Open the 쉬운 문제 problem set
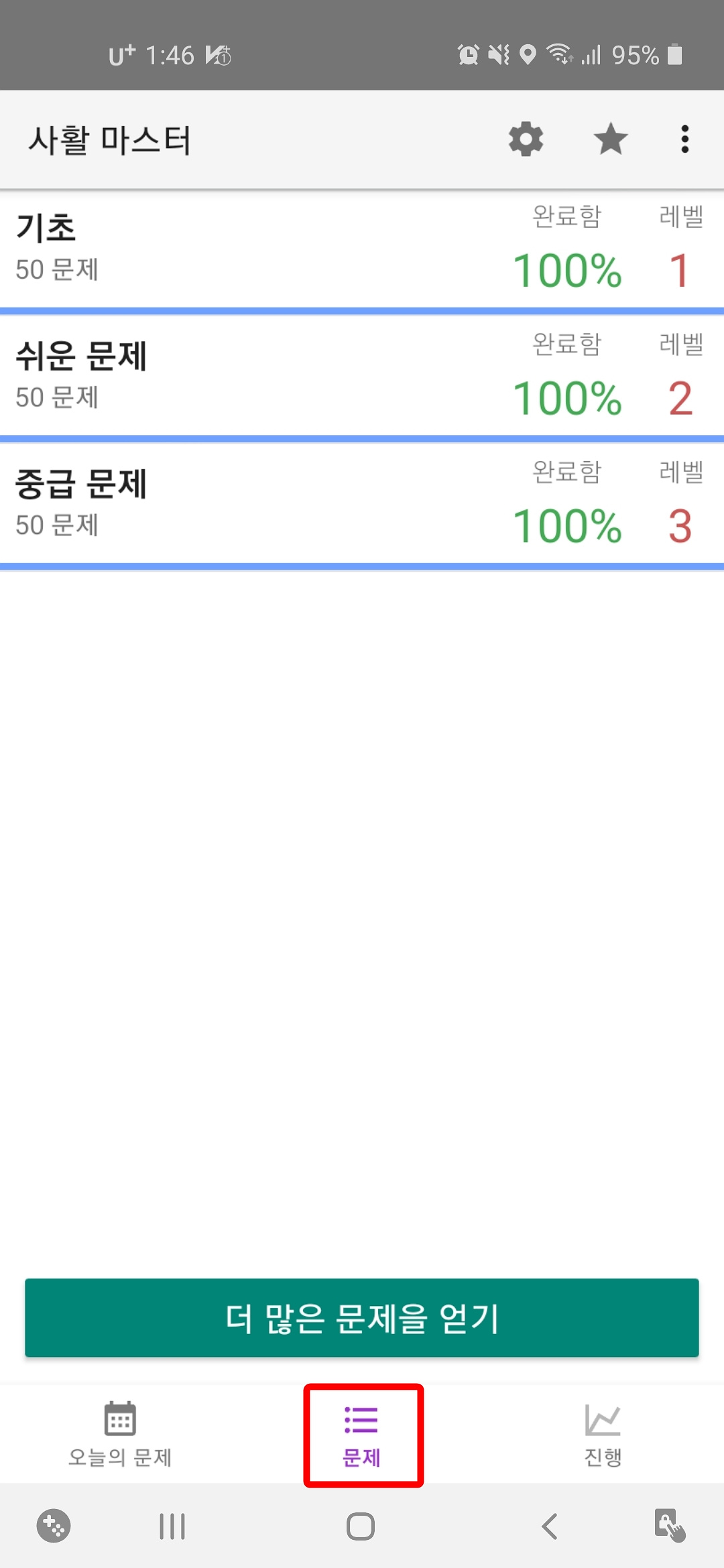Image resolution: width=724 pixels, height=1568 pixels. tap(268, 375)
